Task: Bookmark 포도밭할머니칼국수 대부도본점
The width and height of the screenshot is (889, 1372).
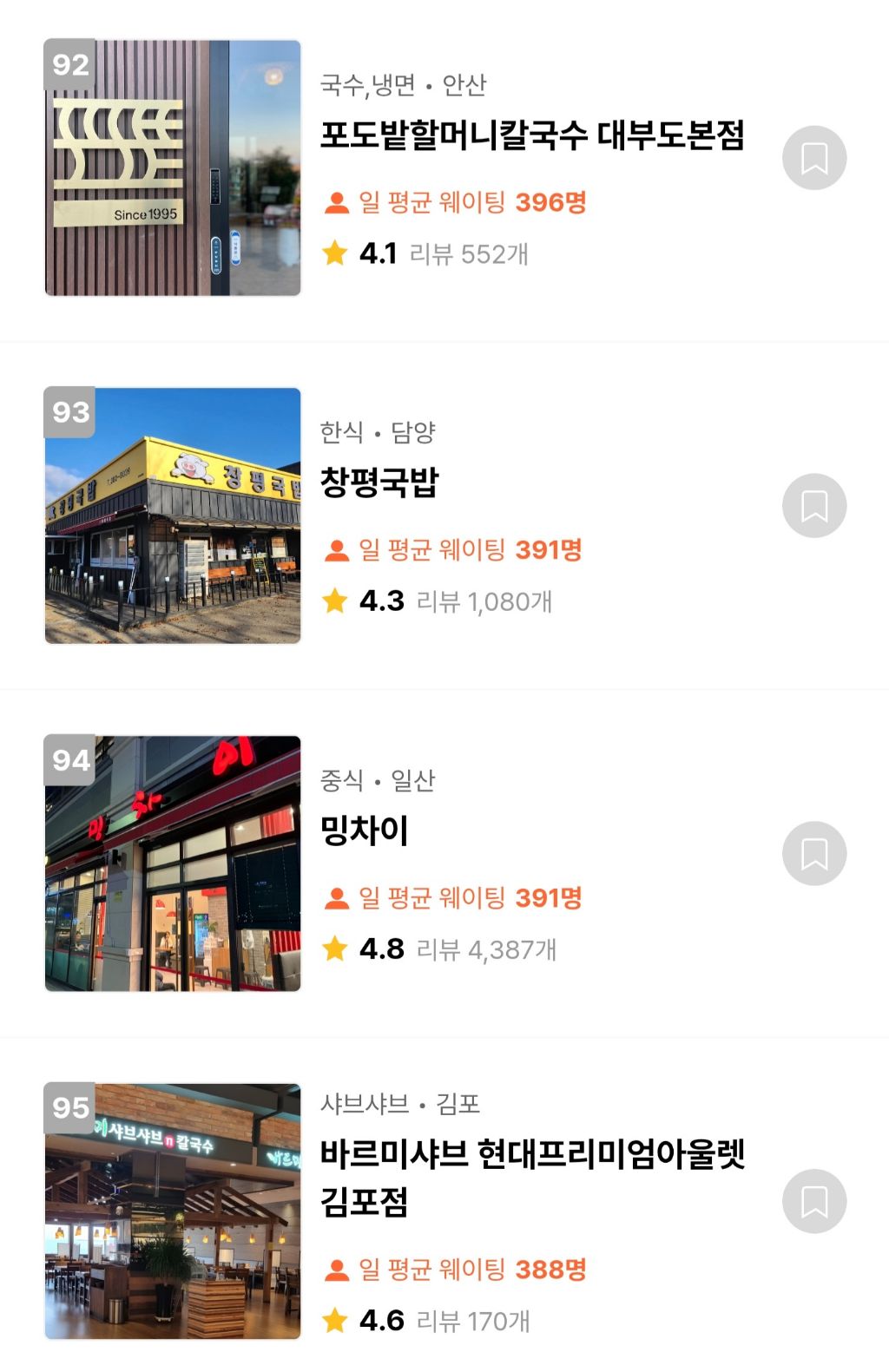Action: 813,158
